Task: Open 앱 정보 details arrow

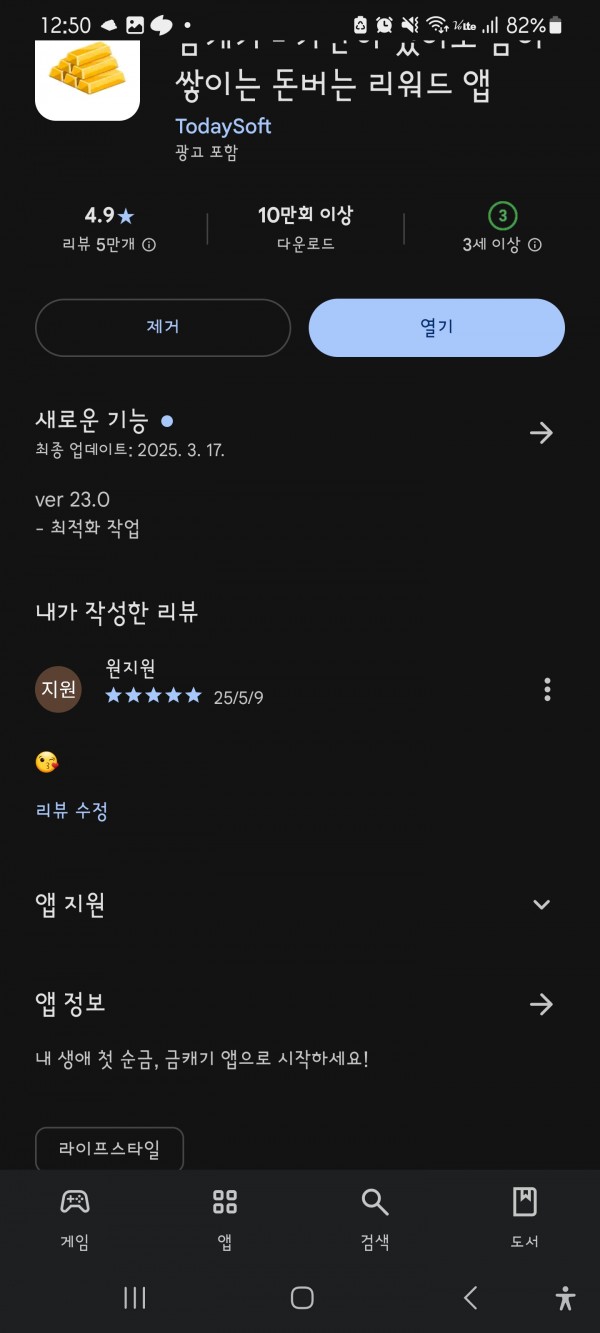Action: pos(541,1004)
